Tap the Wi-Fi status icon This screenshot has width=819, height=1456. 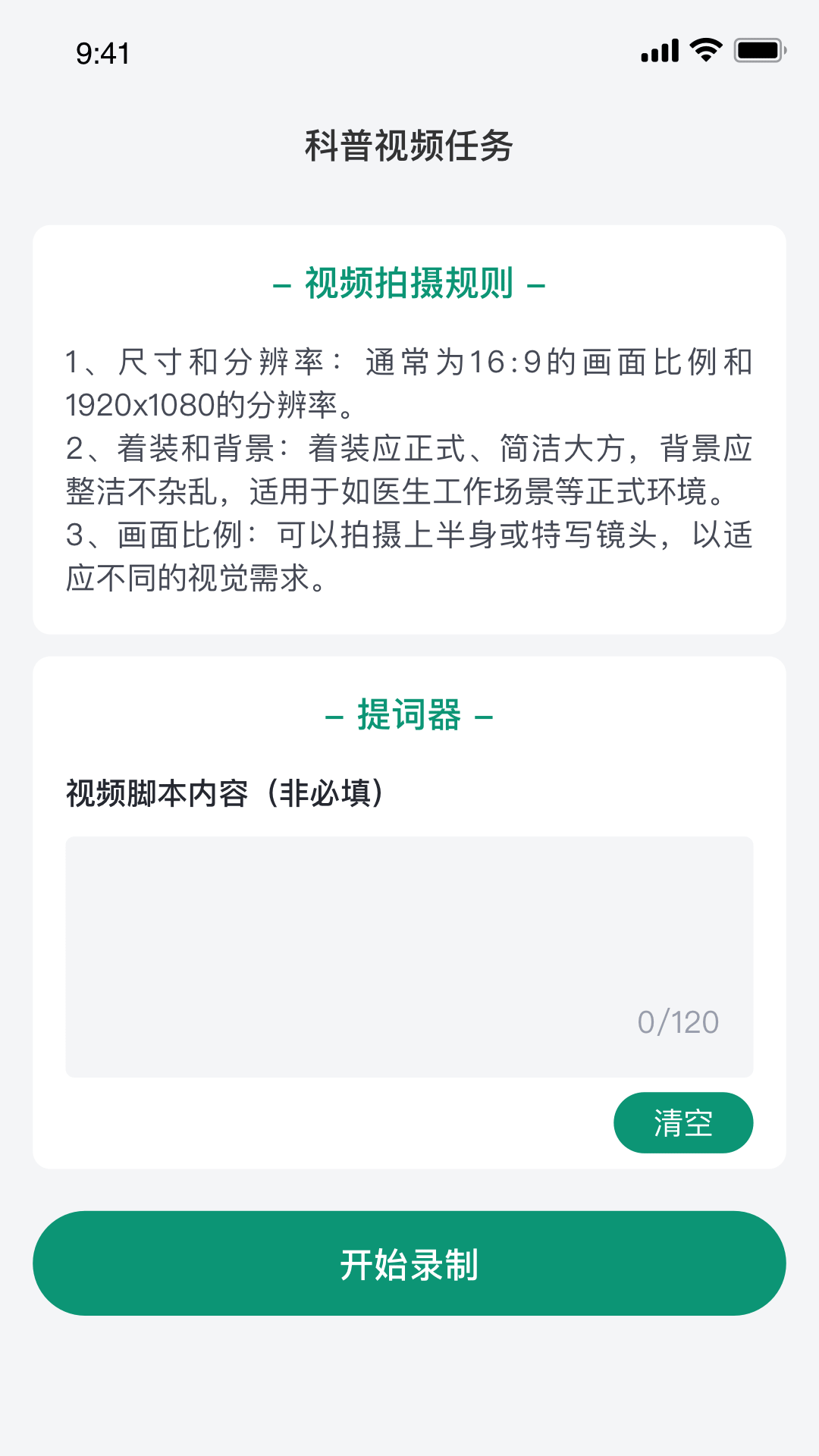click(x=704, y=50)
